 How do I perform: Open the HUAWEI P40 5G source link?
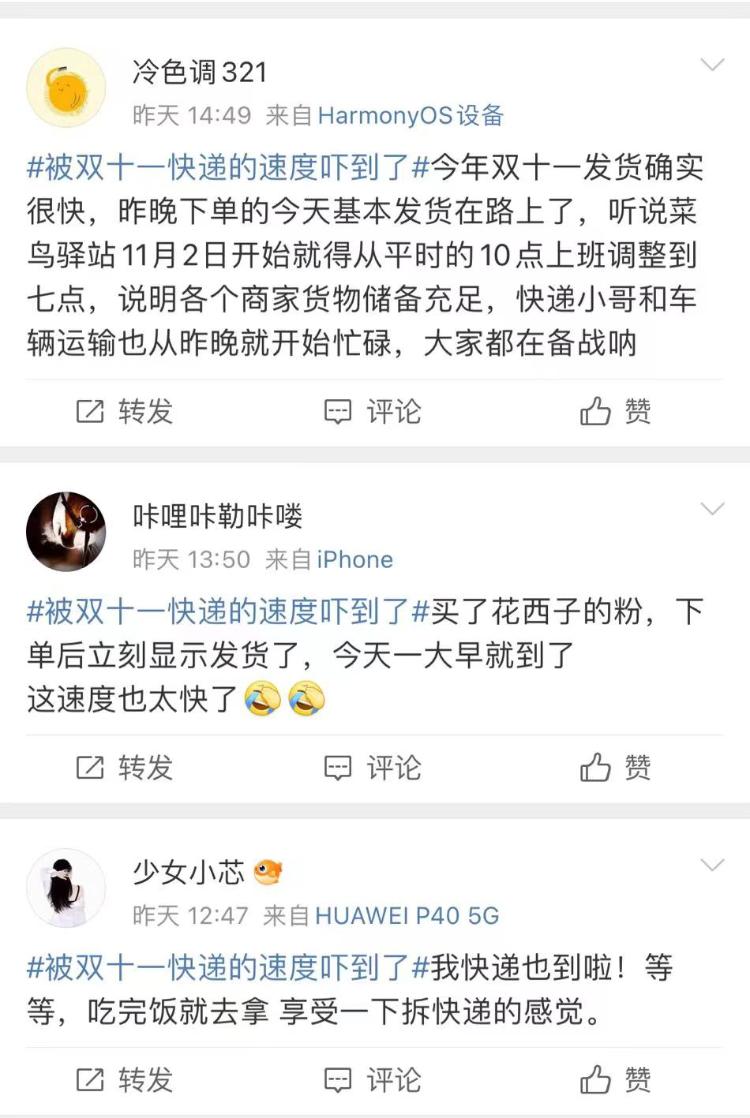click(407, 915)
